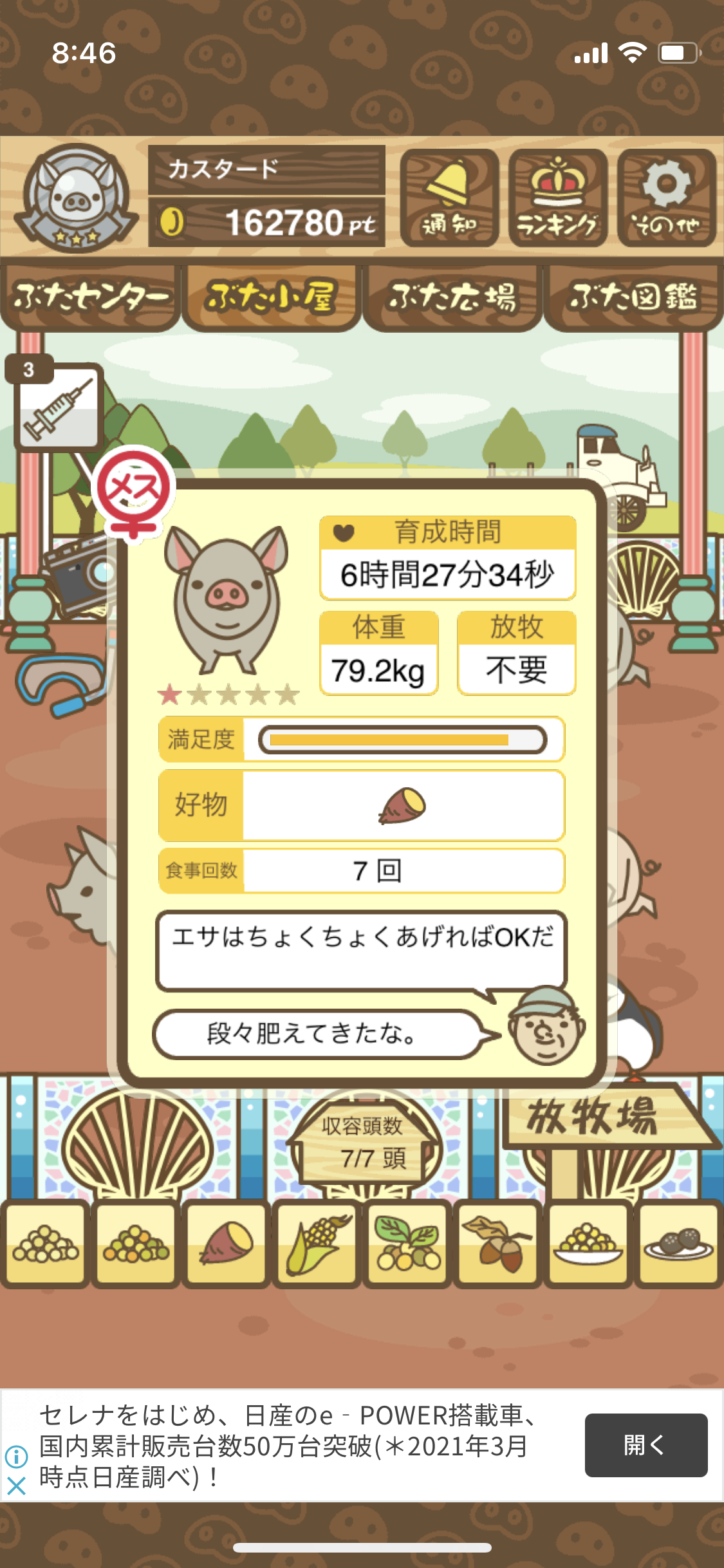This screenshot has width=724, height=1568.
Task: Open ad info icon
Action: pyautogui.click(x=16, y=1456)
